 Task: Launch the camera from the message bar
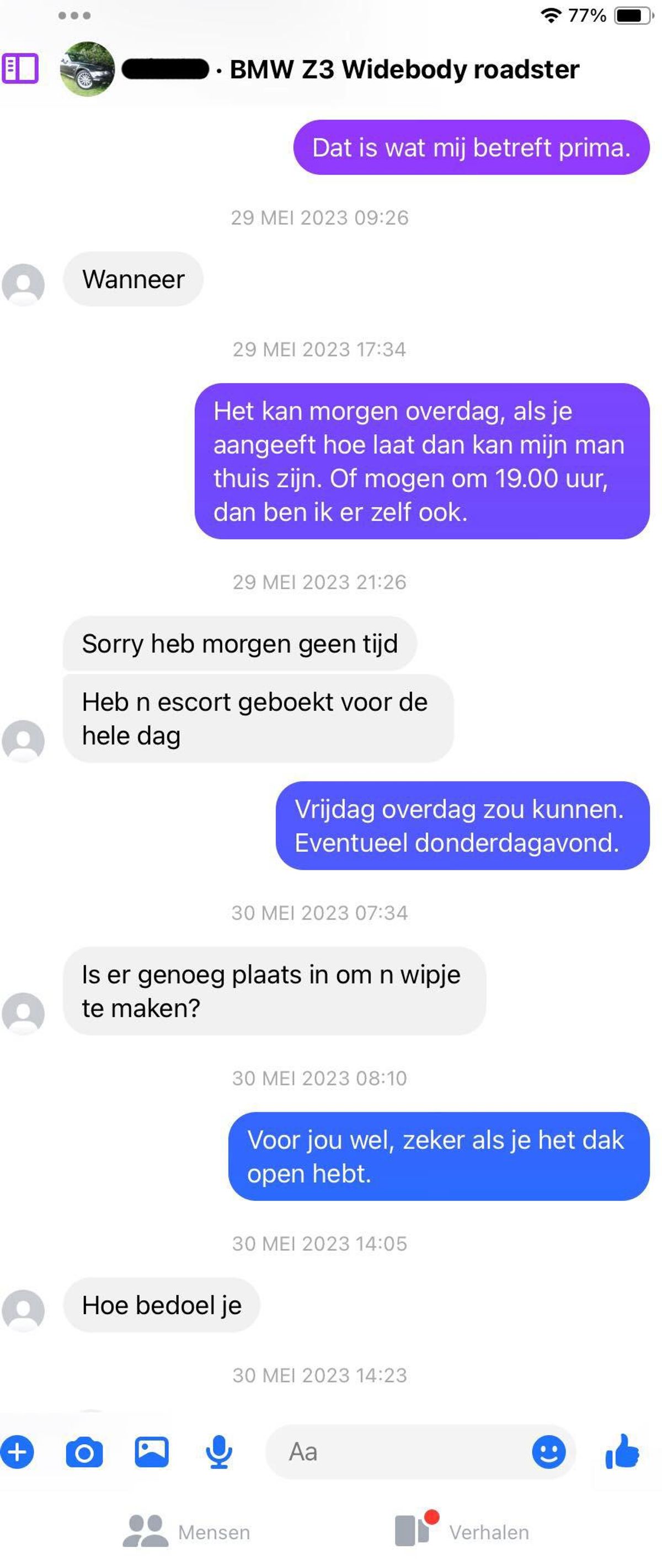click(84, 1452)
